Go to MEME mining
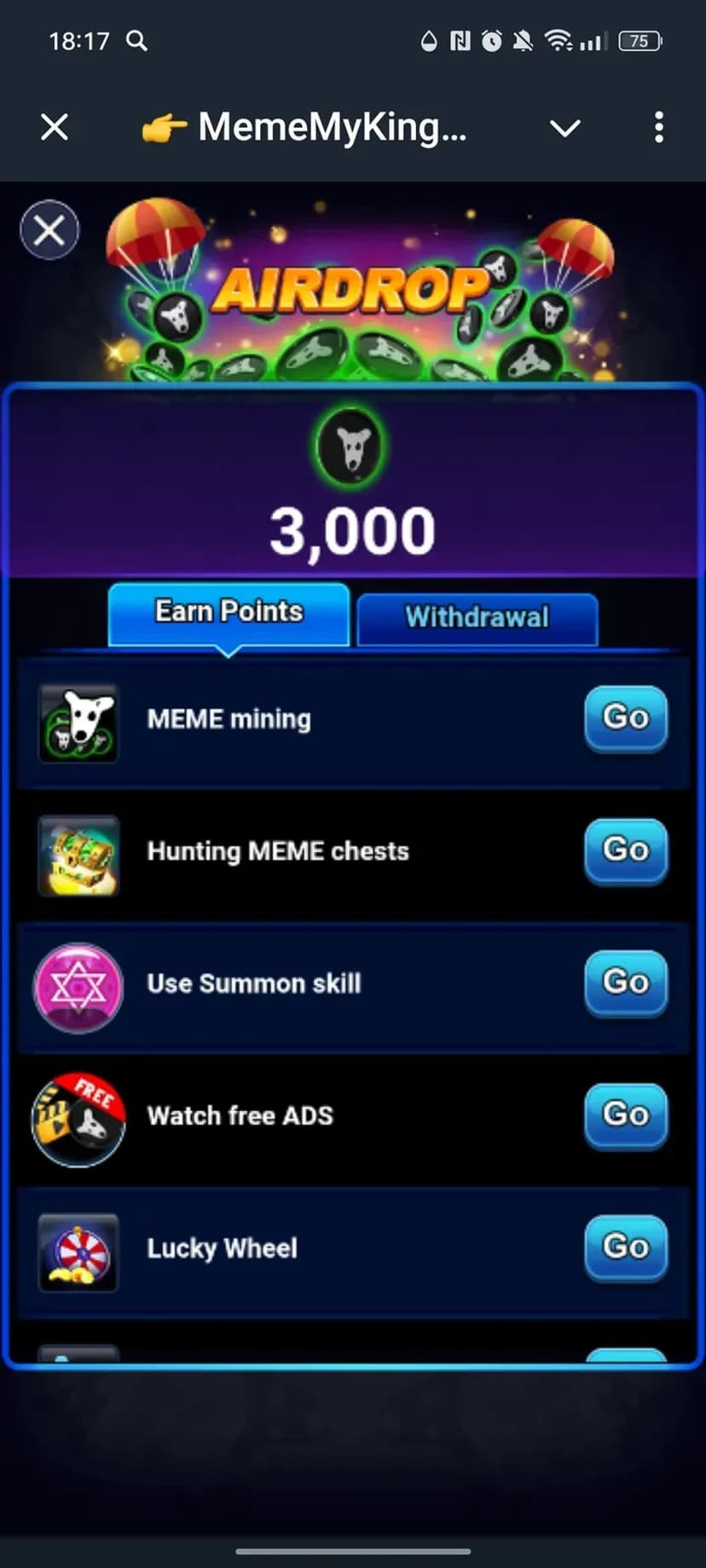The height and width of the screenshot is (1568, 706). pyautogui.click(x=625, y=718)
